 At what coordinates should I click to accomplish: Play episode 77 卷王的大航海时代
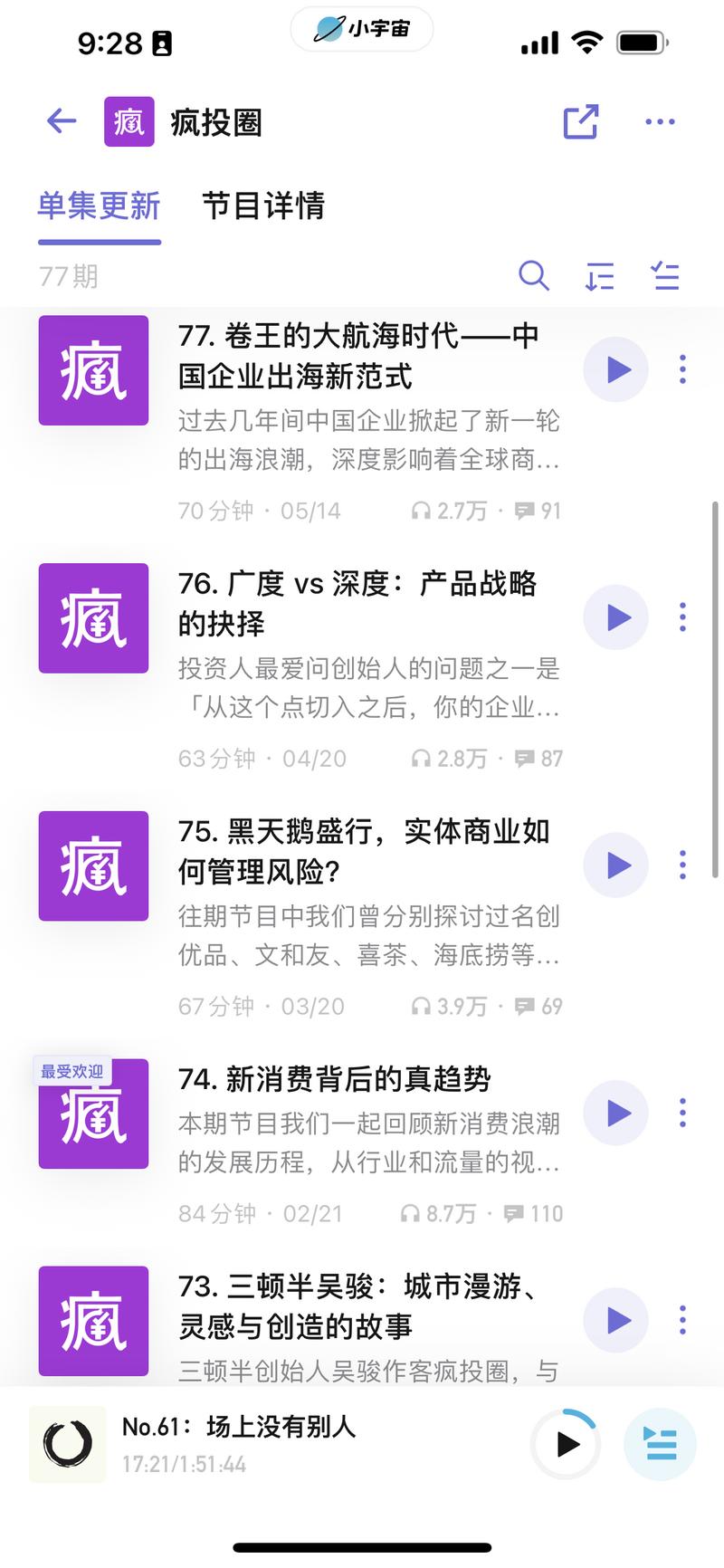615,369
